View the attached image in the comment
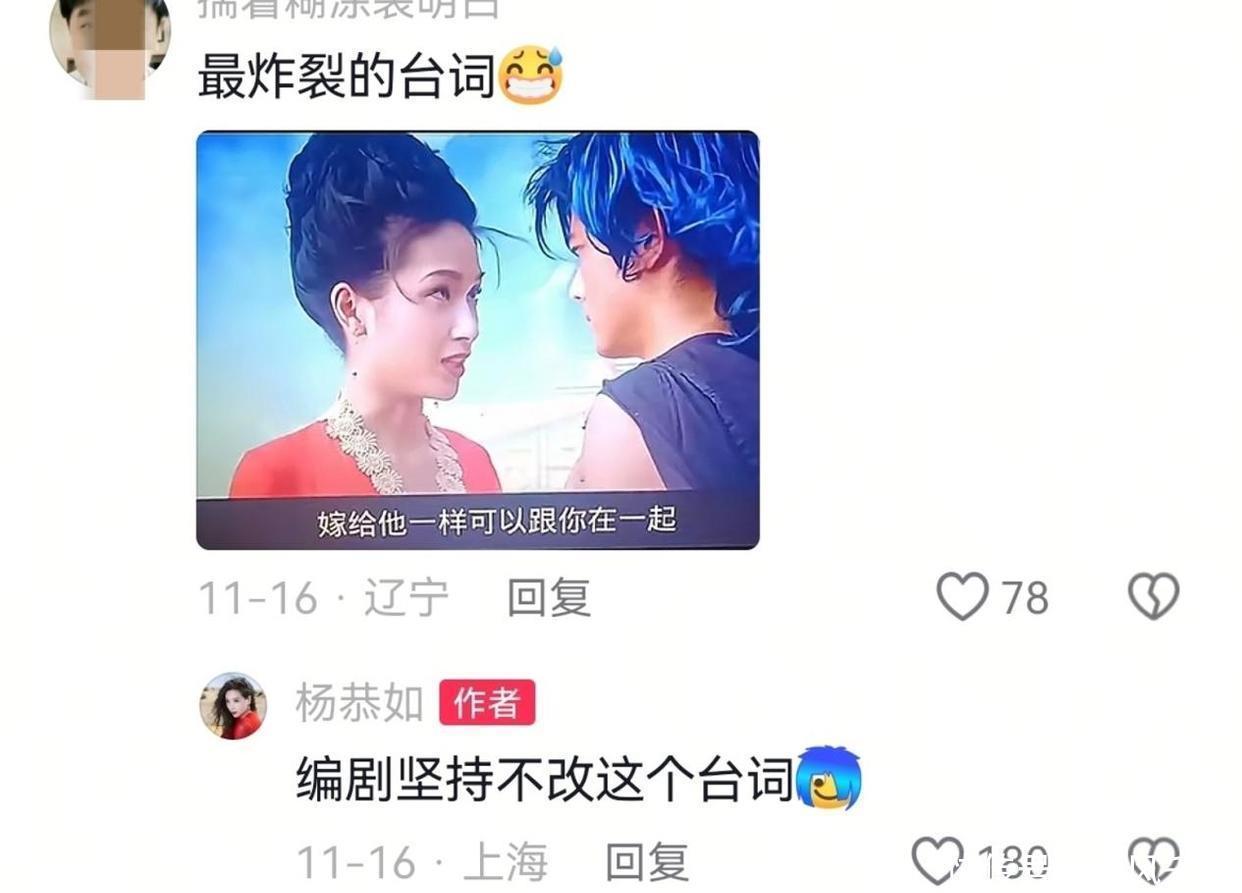Screen dimensions: 1242x893 [477, 340]
